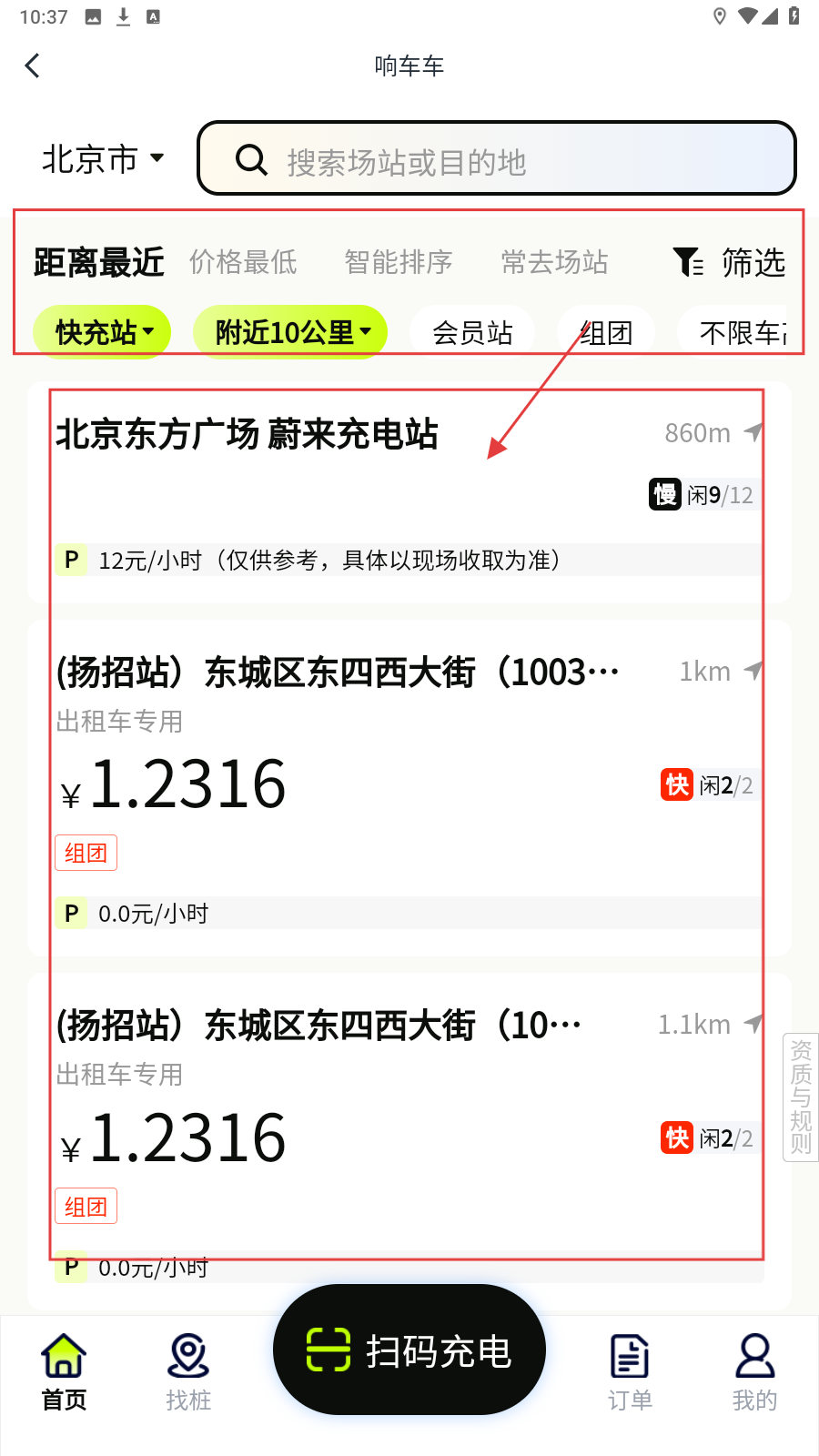819x1456 pixels.
Task: Sort stations by 价格最低
Action: point(243,262)
